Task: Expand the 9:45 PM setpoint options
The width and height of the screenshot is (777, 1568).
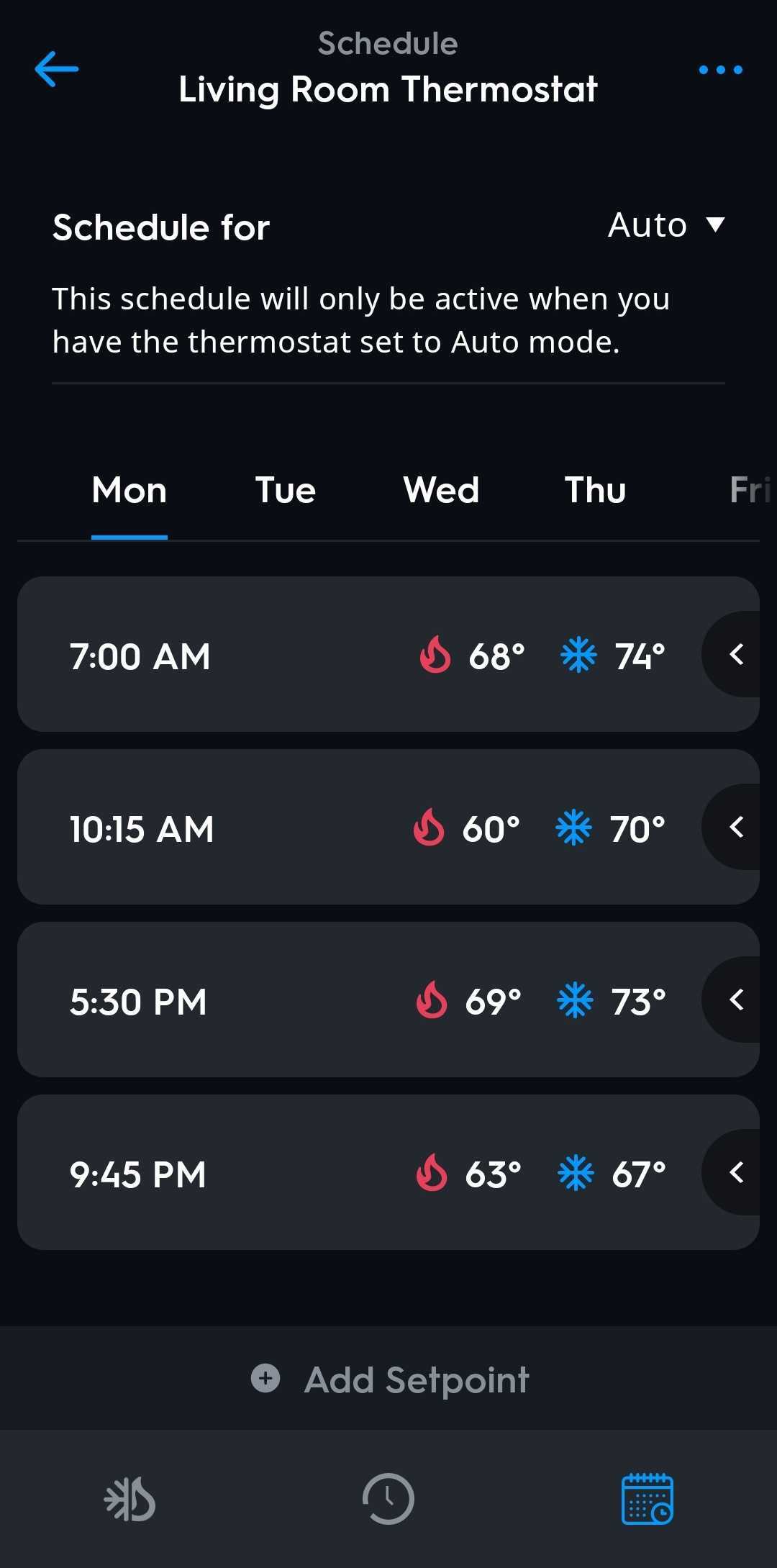Action: [737, 1172]
